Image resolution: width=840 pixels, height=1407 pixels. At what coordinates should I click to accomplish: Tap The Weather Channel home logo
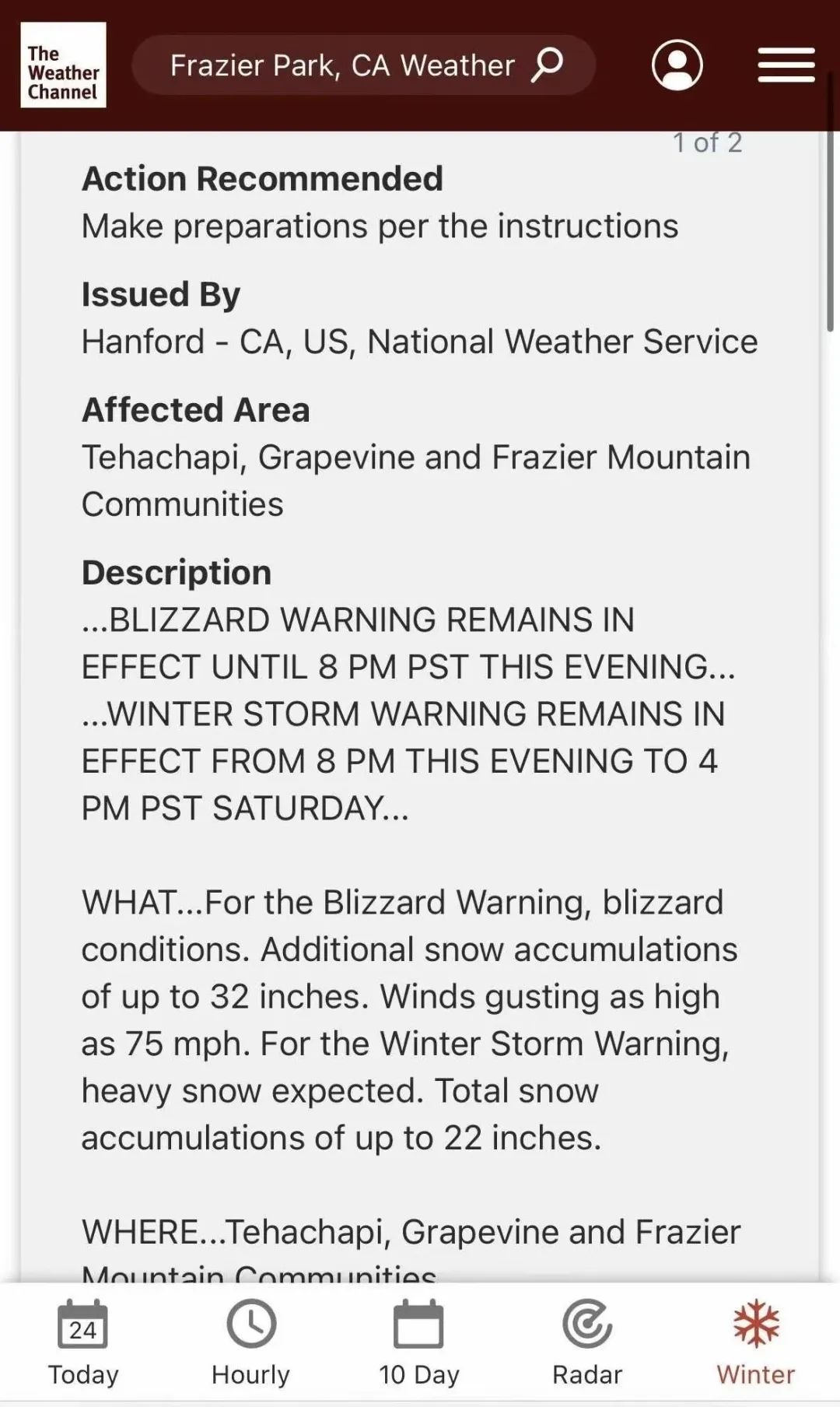coord(63,65)
